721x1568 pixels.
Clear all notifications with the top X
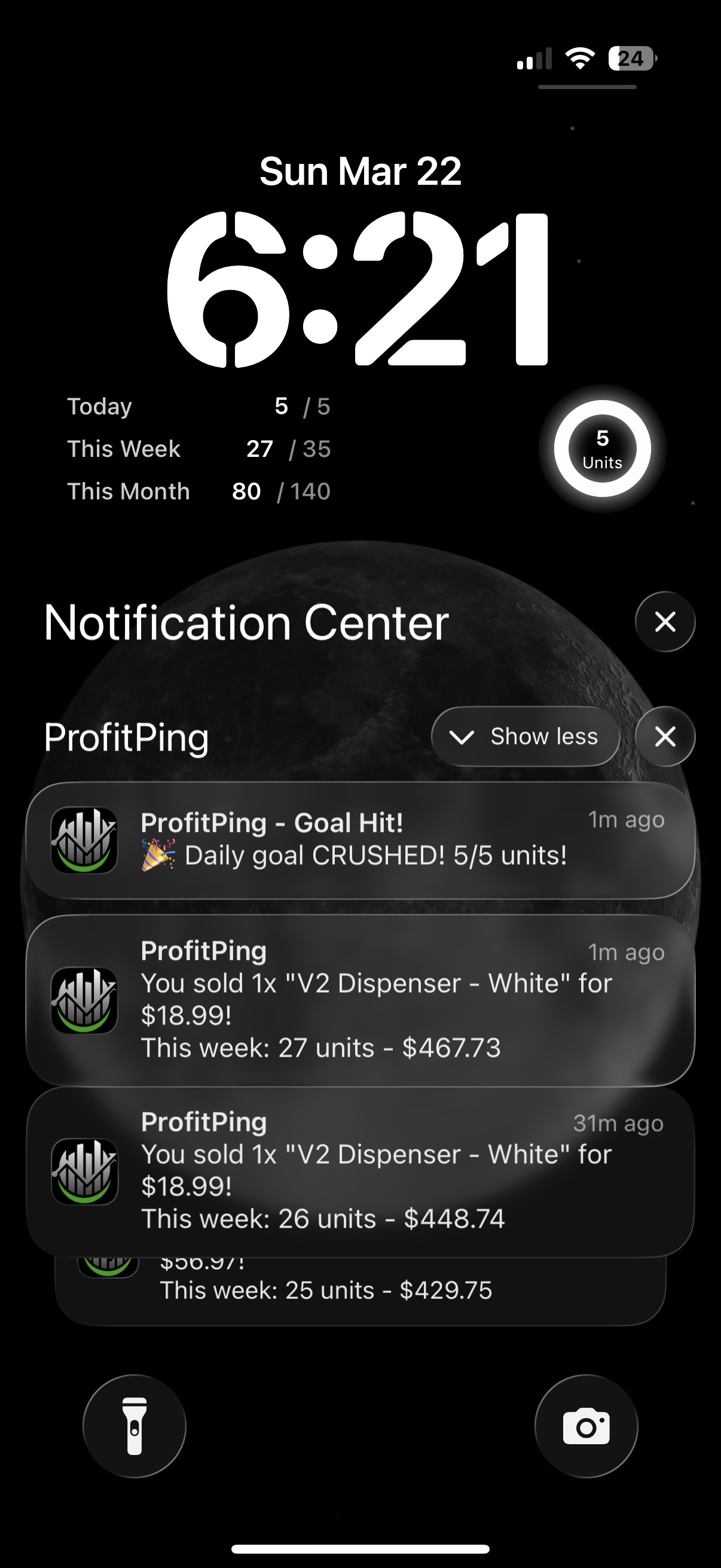click(x=664, y=621)
